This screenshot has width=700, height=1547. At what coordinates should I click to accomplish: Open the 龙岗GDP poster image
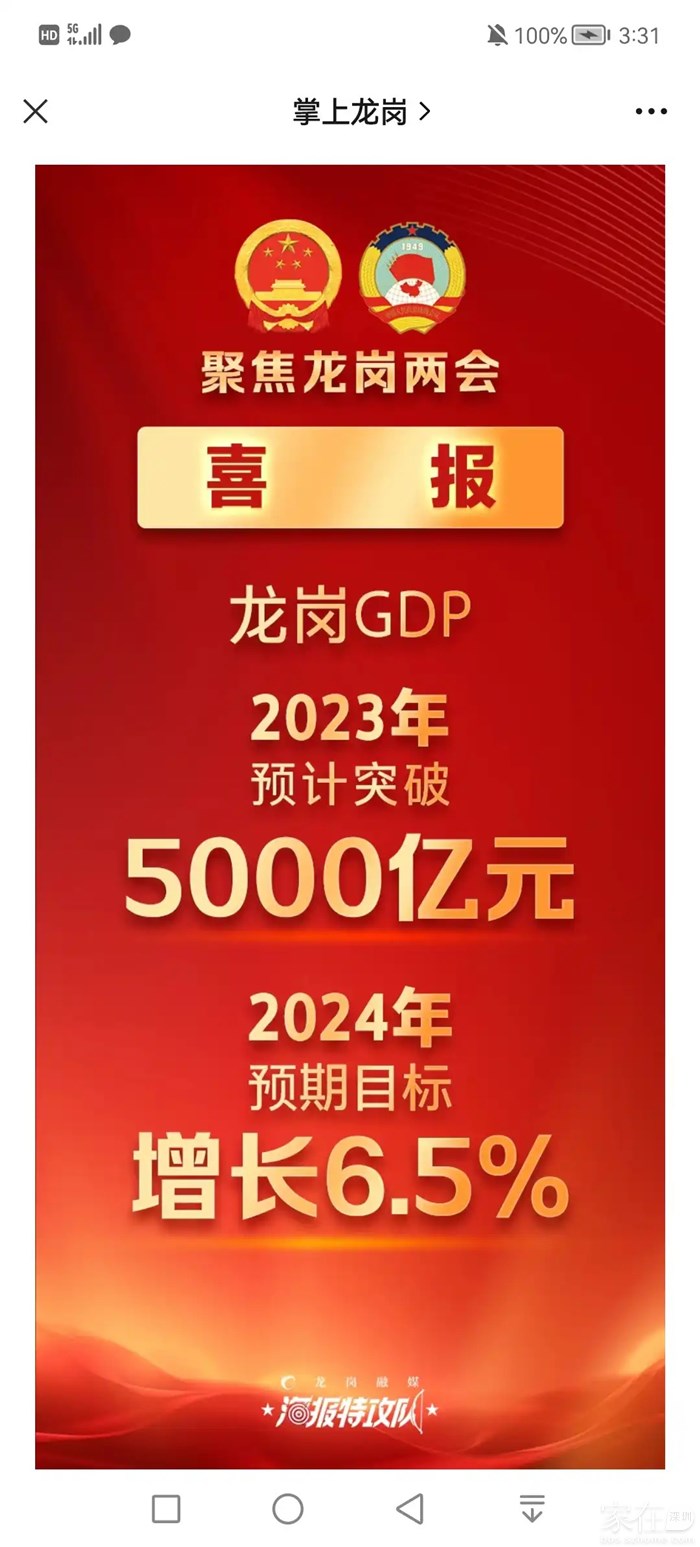(x=350, y=816)
